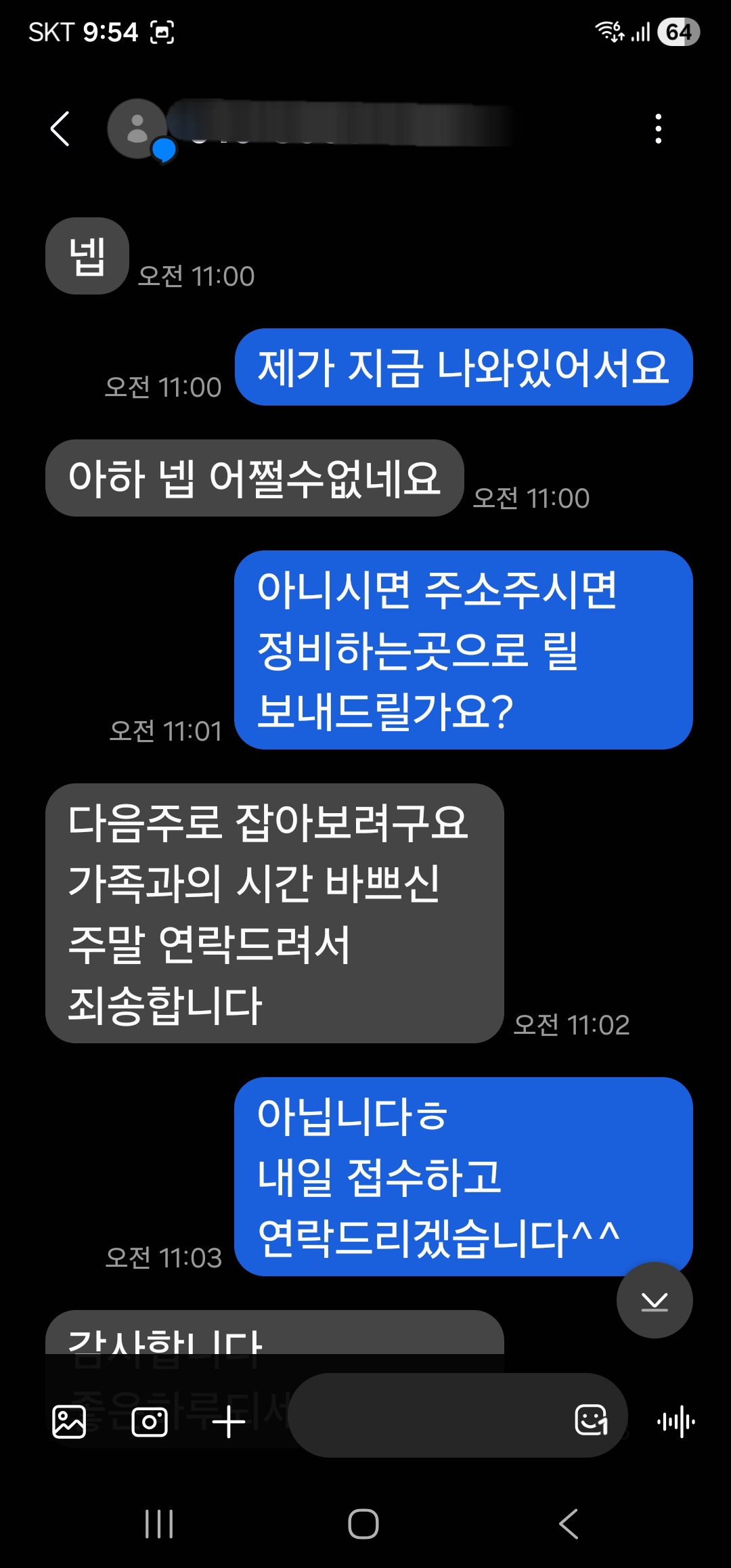
Task: Open recent apps from navigation bar
Action: point(160,1524)
